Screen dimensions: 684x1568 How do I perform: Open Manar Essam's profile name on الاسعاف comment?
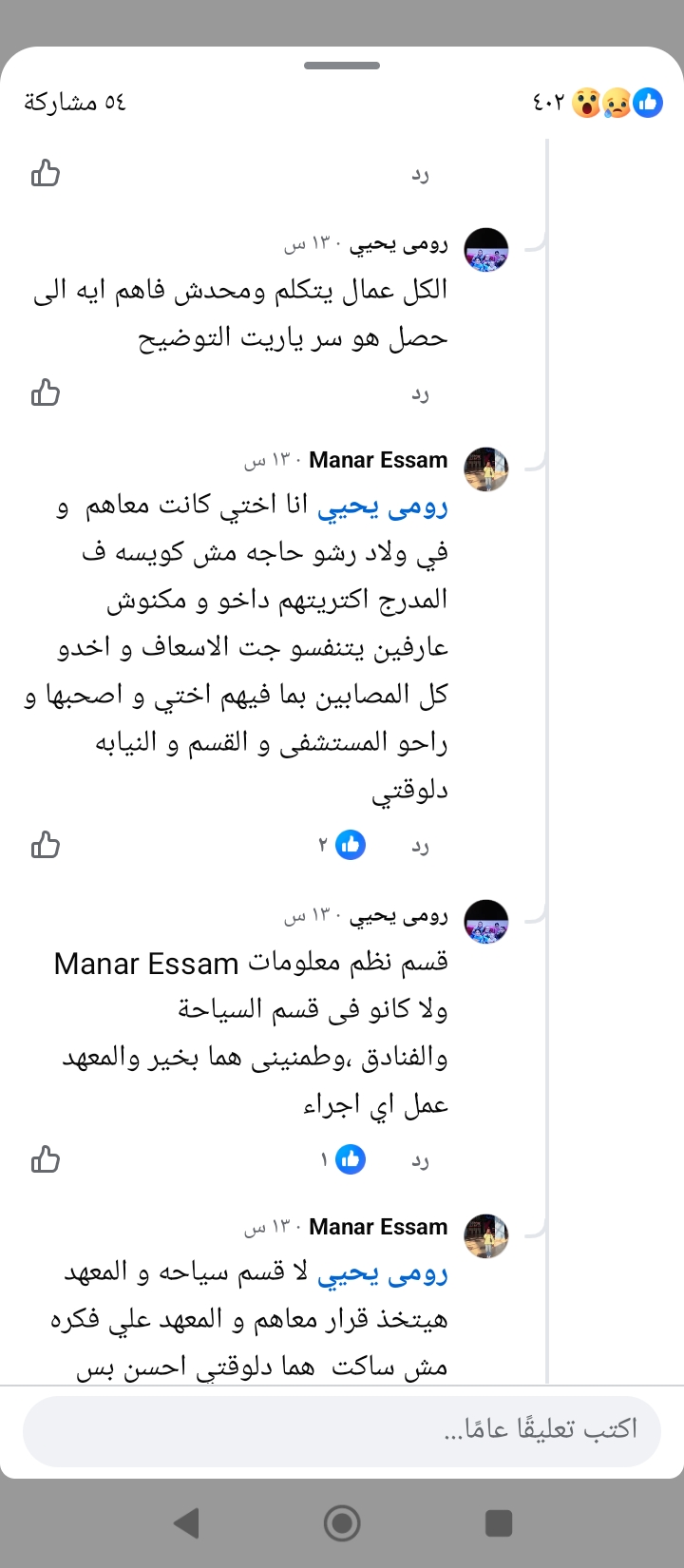click(378, 460)
